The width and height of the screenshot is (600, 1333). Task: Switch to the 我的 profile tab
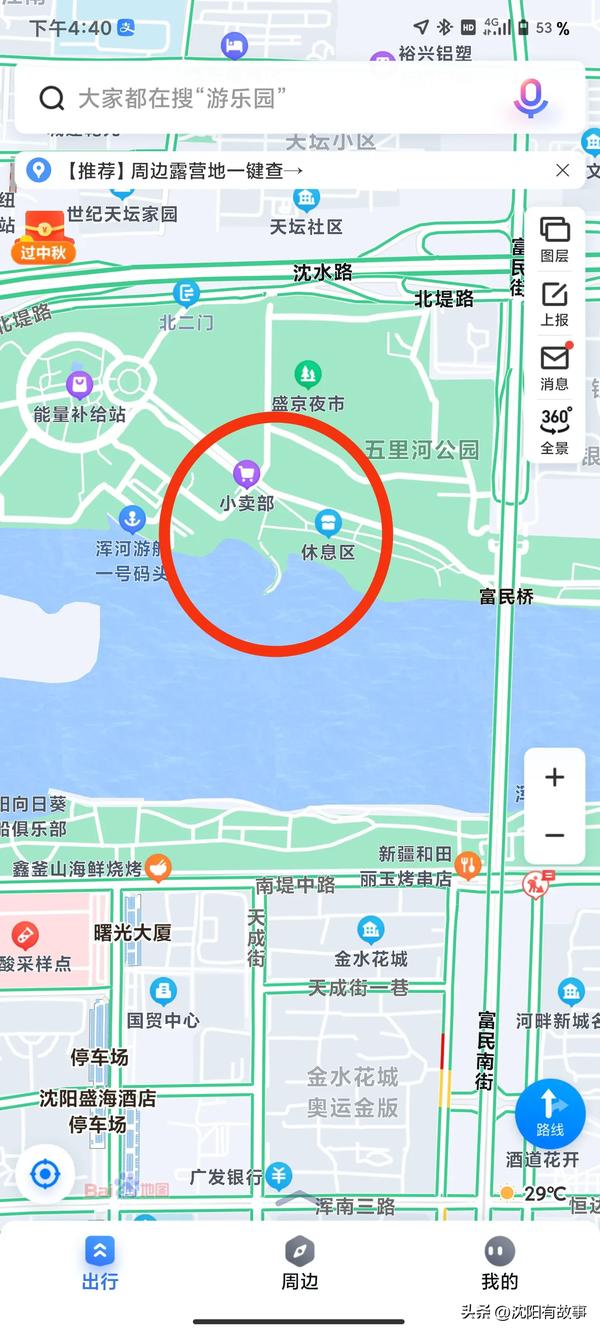click(499, 1265)
